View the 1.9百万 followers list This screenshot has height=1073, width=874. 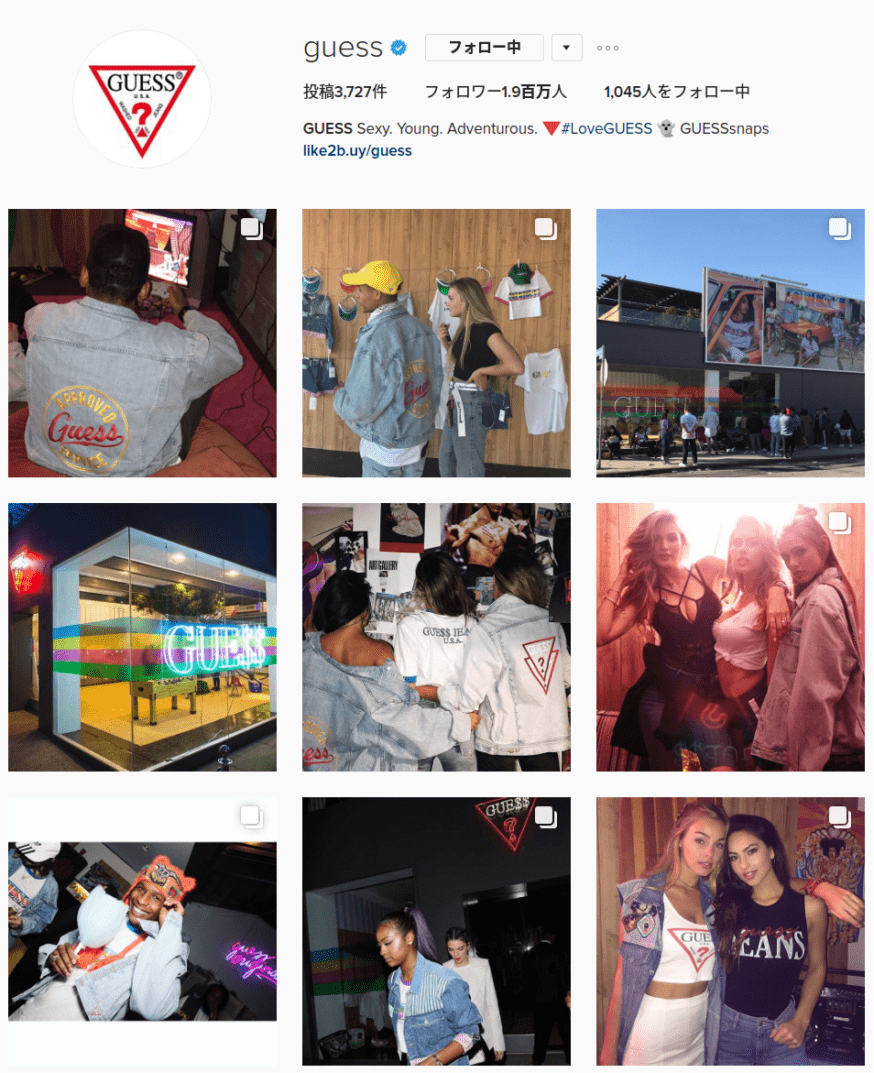click(x=495, y=92)
